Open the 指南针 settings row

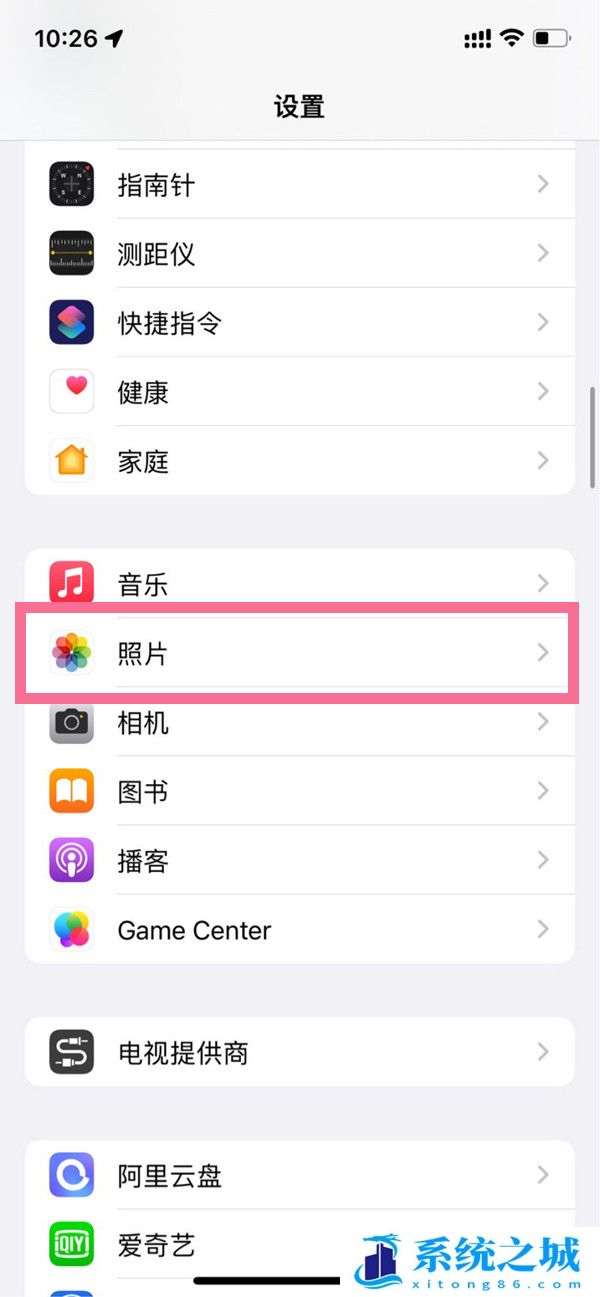300,185
